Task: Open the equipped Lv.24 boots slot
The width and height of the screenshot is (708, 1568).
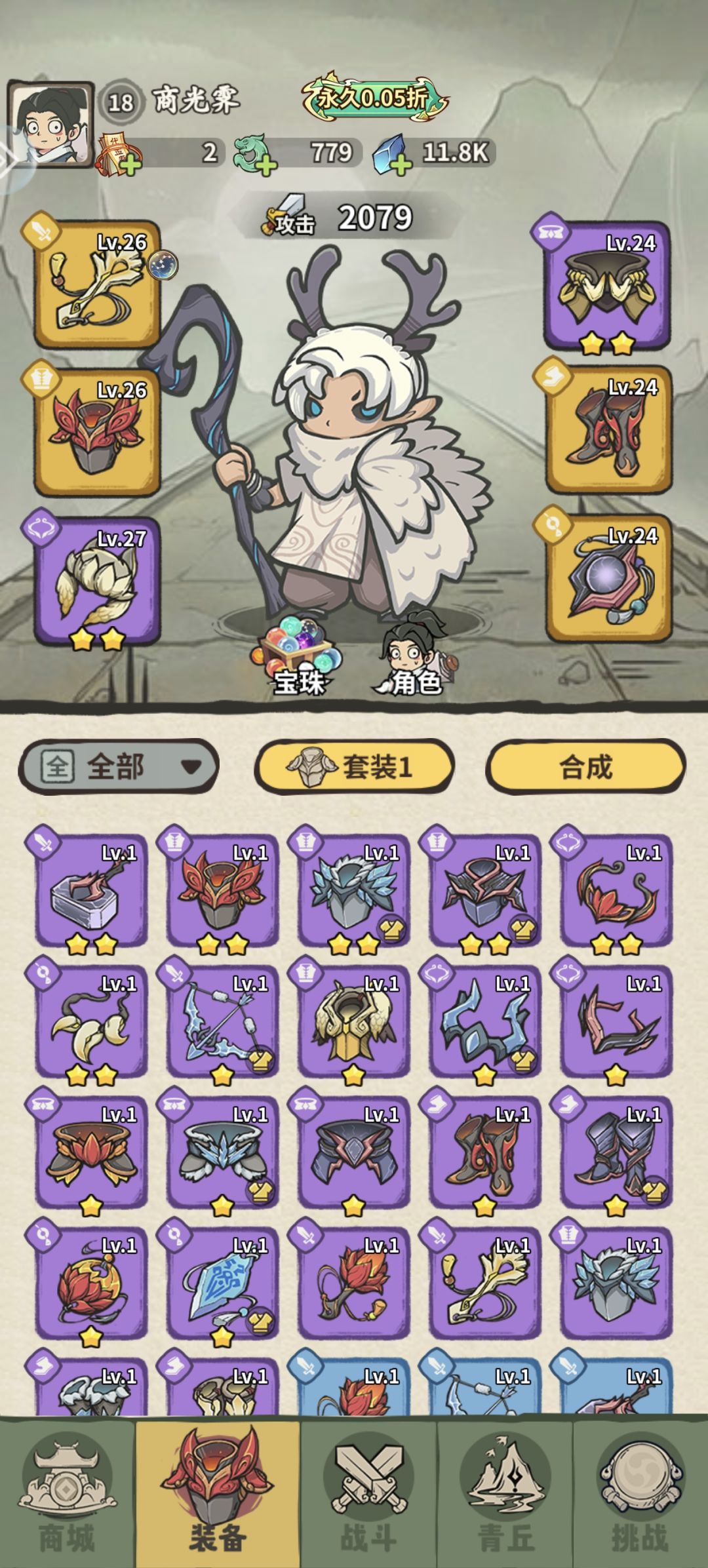Action: coord(608,430)
